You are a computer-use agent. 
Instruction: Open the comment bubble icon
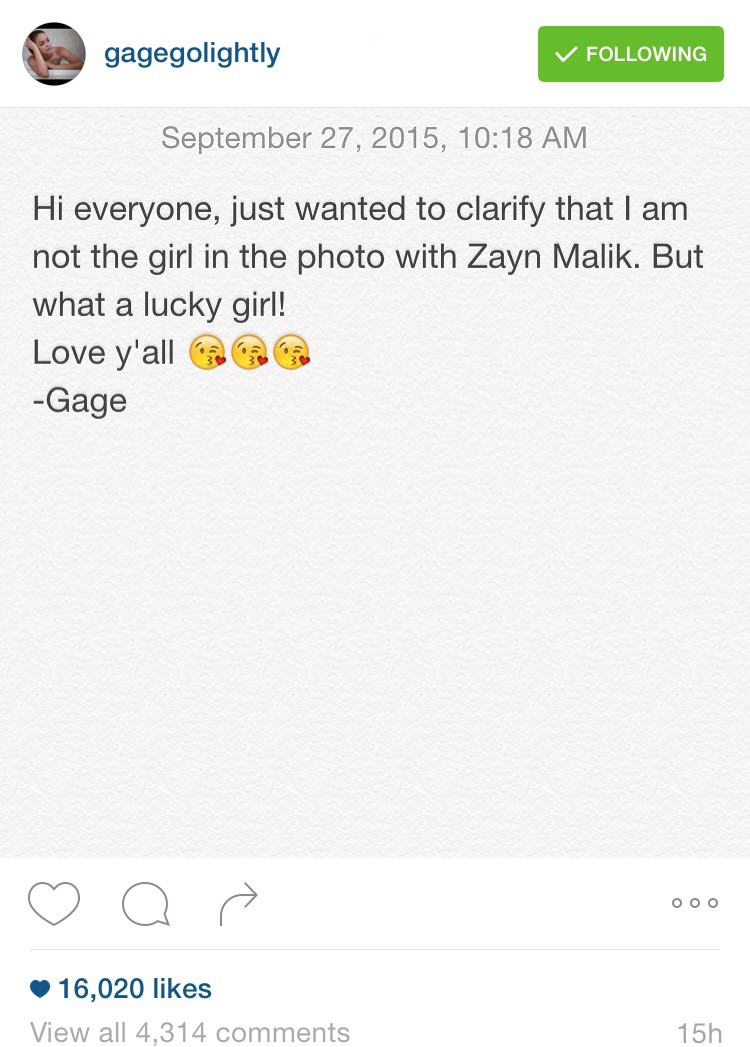(x=145, y=904)
